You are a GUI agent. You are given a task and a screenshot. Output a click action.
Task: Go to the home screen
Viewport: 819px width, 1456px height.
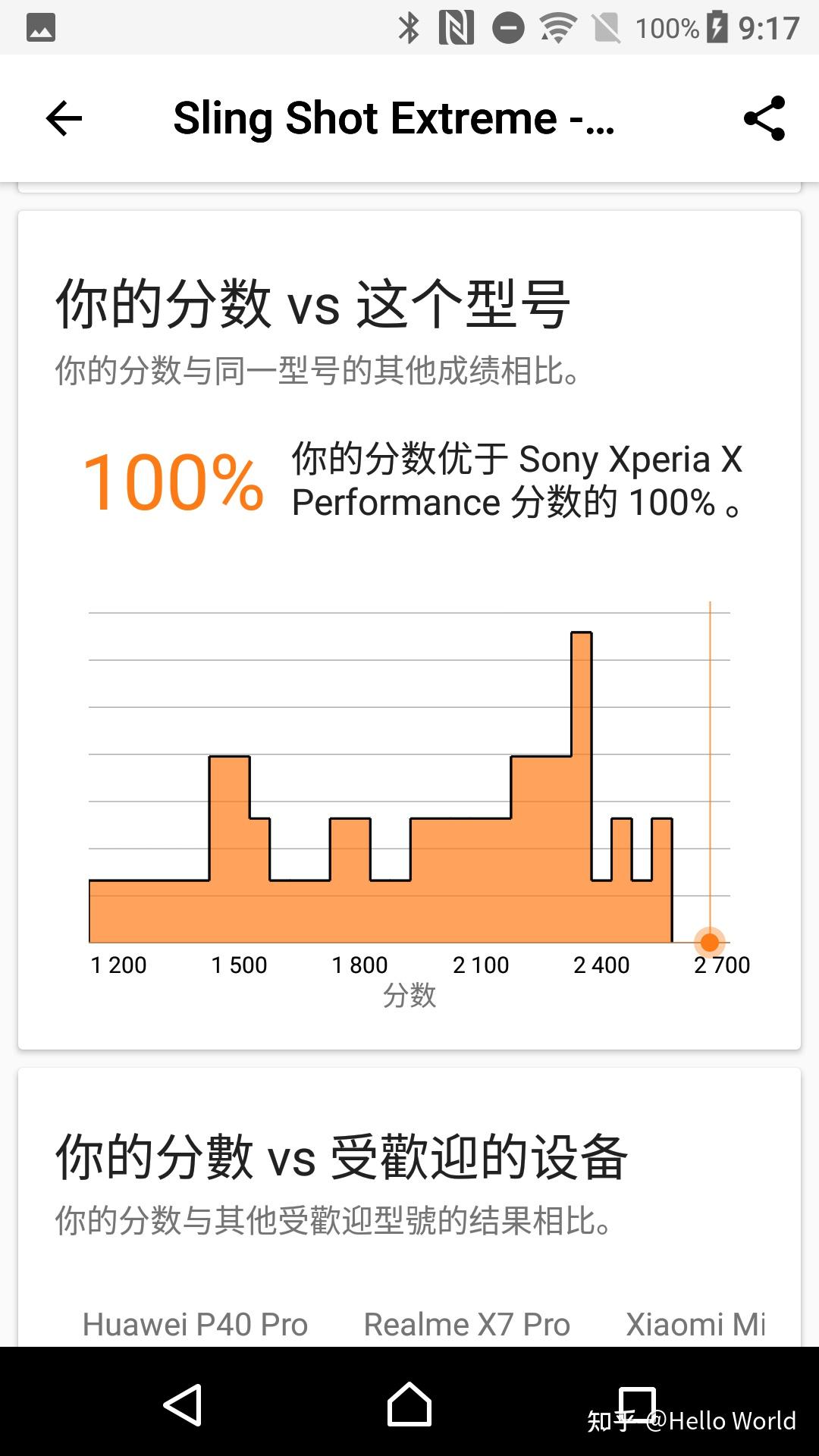tap(409, 1404)
